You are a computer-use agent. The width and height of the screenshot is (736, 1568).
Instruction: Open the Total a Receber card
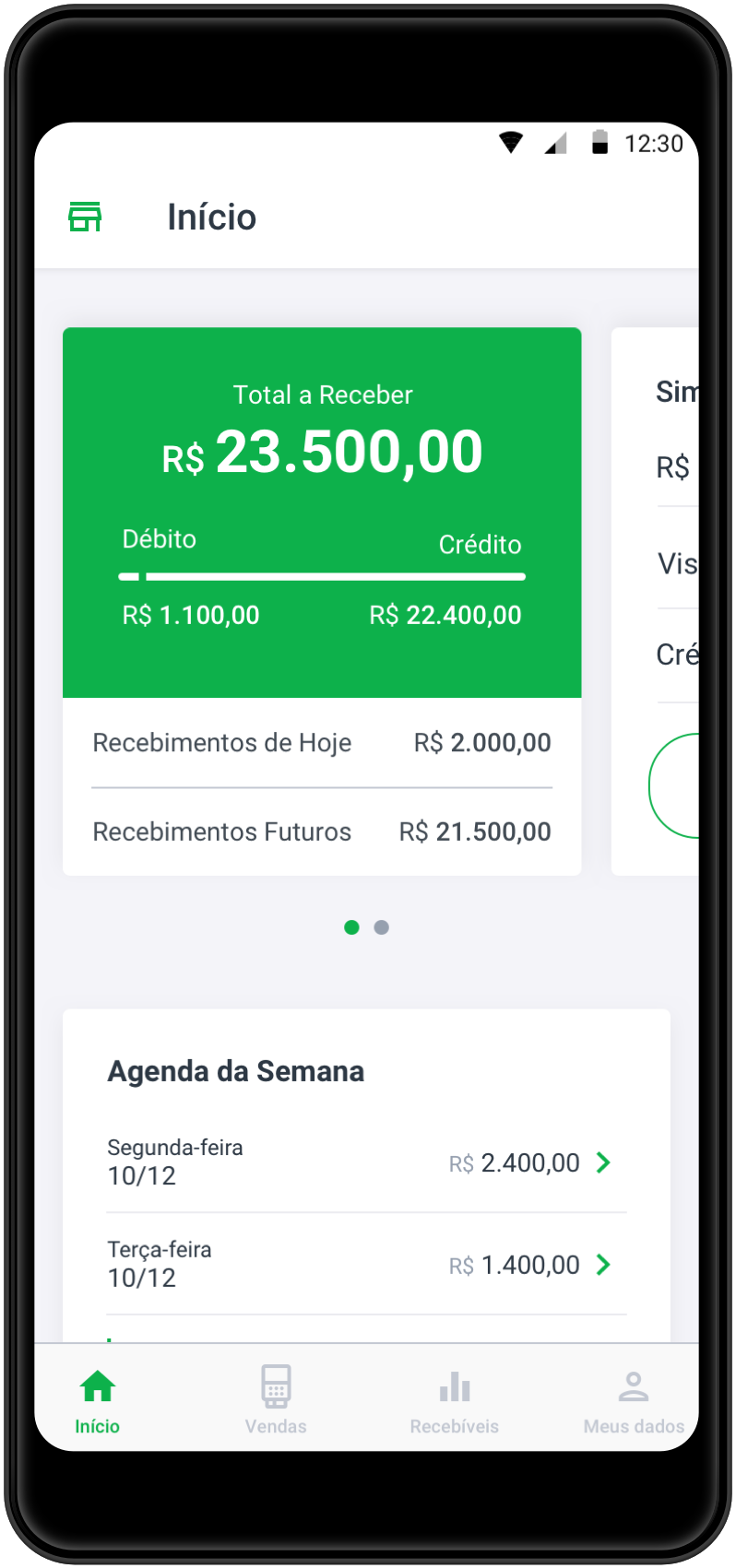(x=322, y=601)
